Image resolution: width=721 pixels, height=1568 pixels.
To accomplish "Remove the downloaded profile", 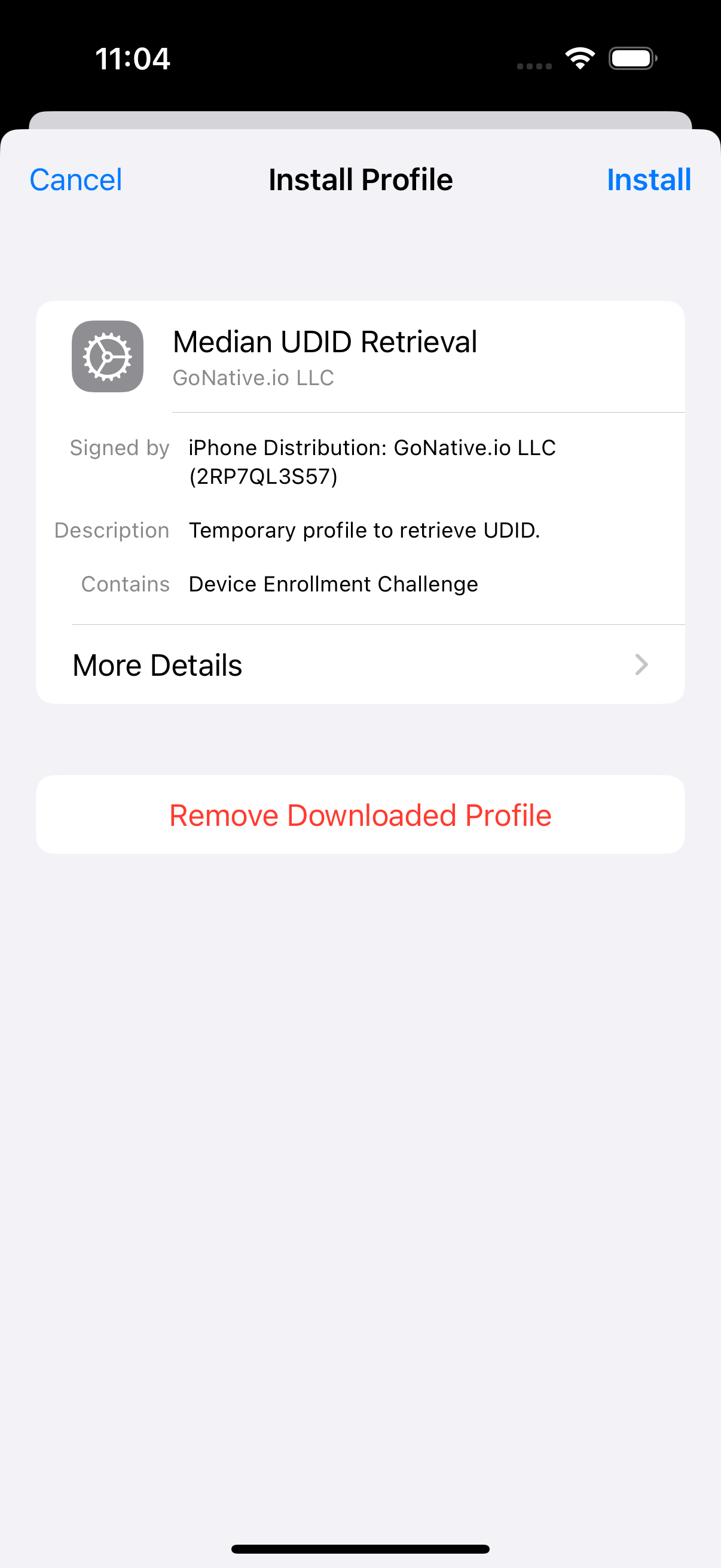I will tap(360, 814).
